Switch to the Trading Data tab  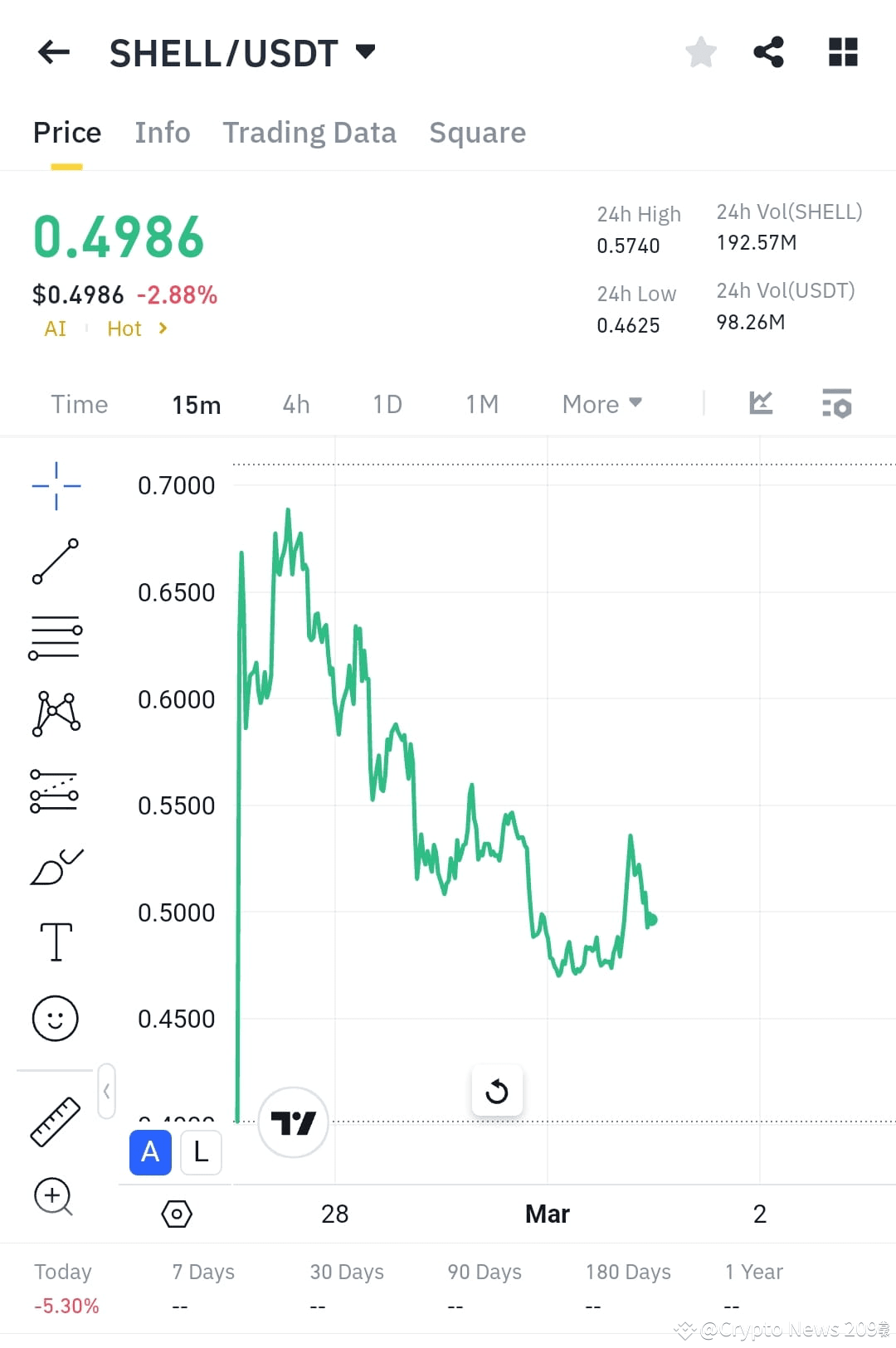[309, 132]
